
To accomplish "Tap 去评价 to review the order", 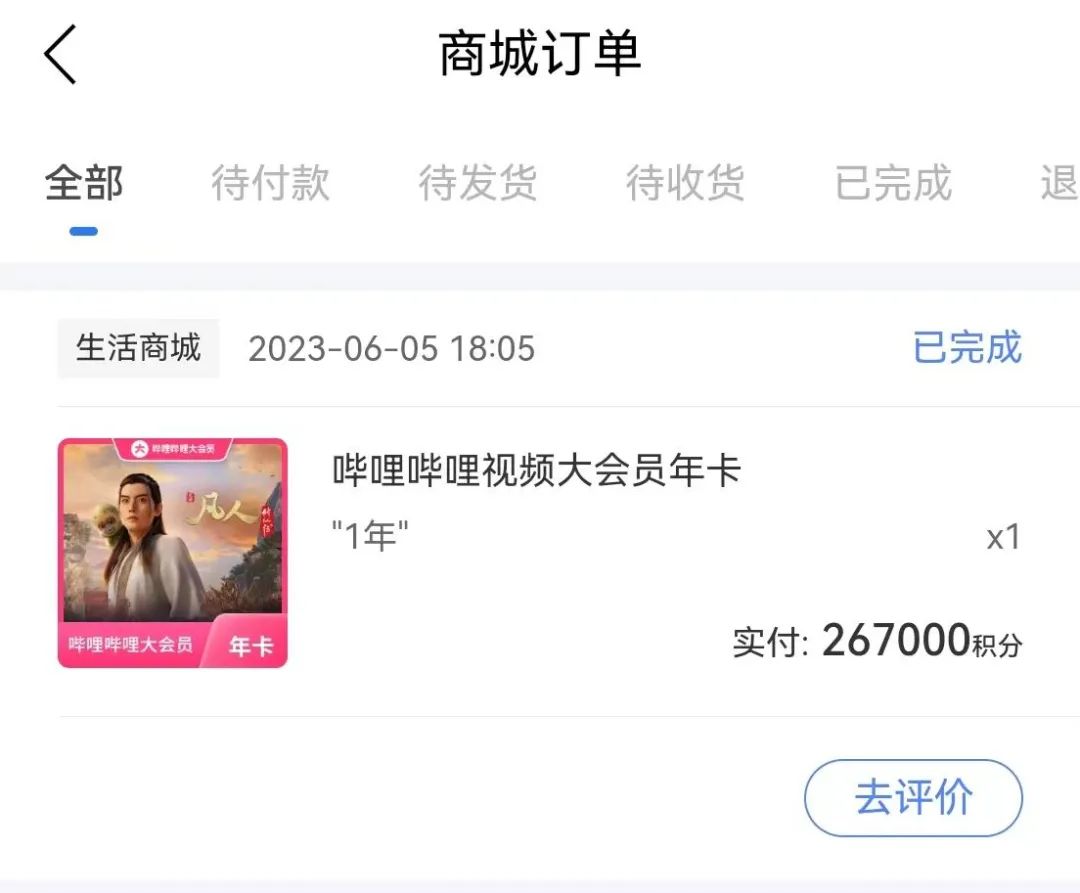I will pyautogui.click(x=913, y=798).
